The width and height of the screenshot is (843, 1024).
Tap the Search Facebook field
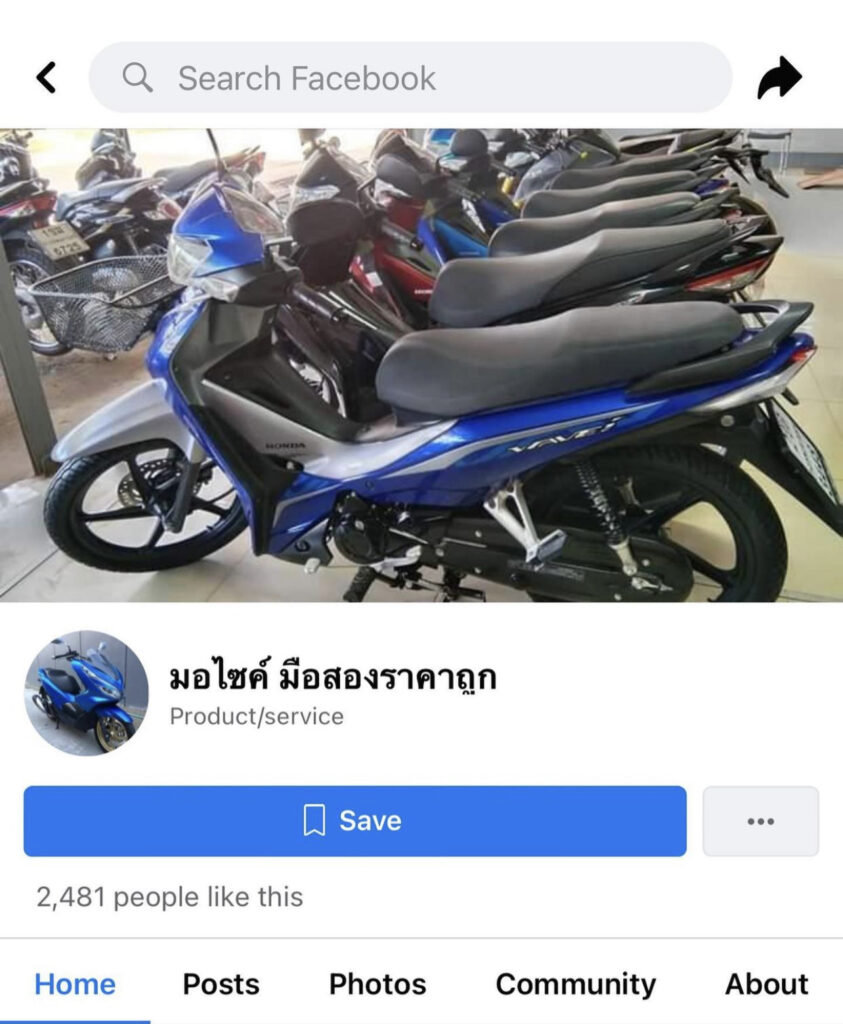tap(410, 77)
